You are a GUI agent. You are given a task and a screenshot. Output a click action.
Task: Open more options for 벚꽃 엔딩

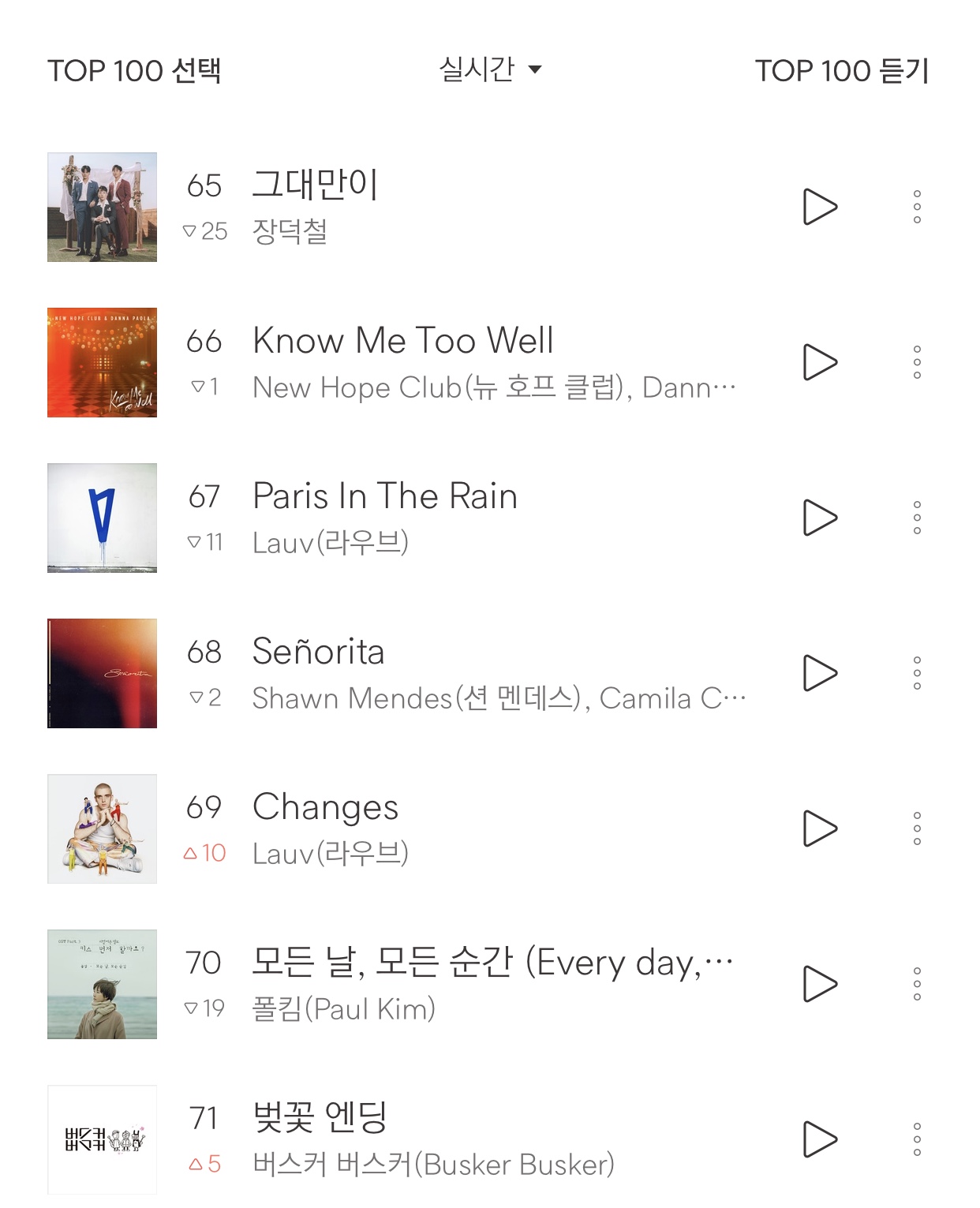pos(917,1139)
